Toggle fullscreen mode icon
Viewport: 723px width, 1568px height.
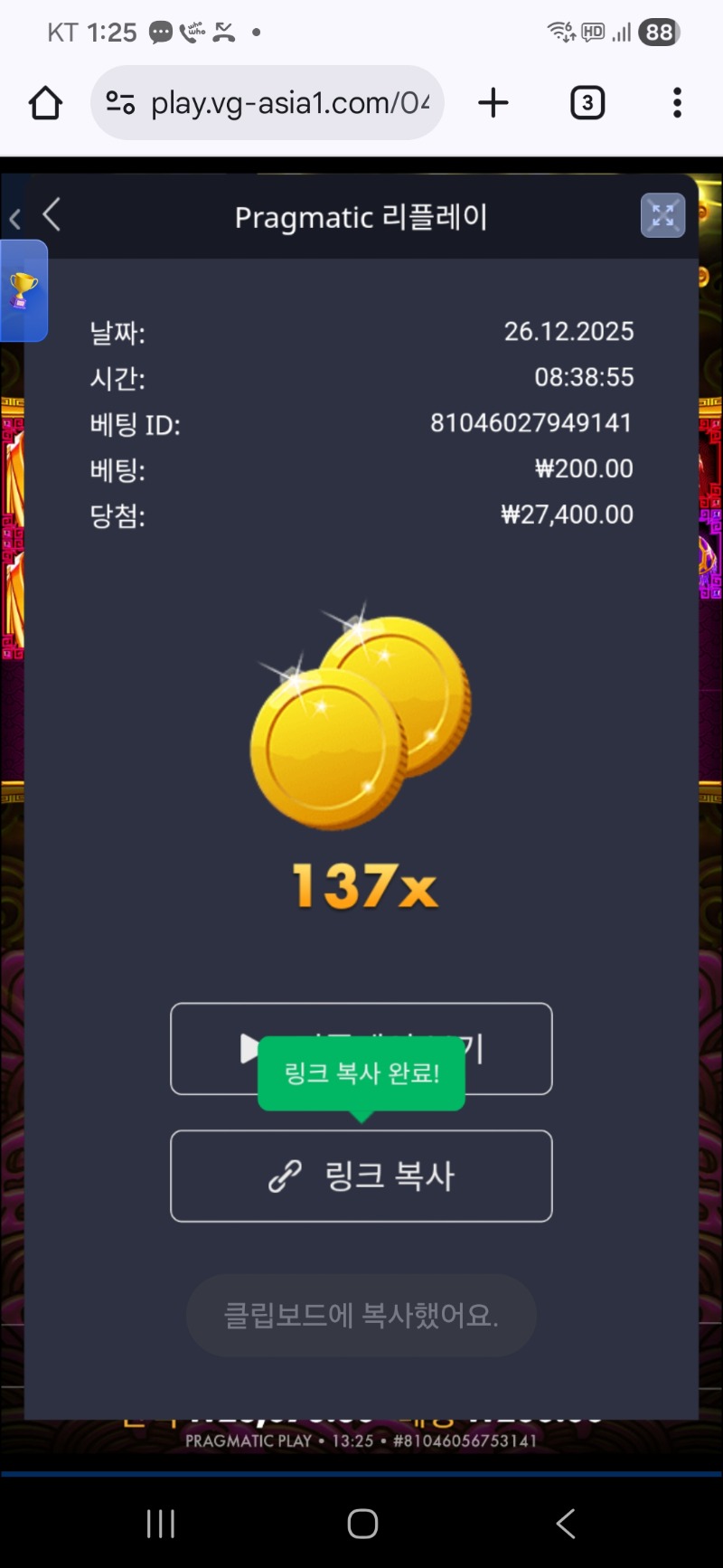coord(662,216)
